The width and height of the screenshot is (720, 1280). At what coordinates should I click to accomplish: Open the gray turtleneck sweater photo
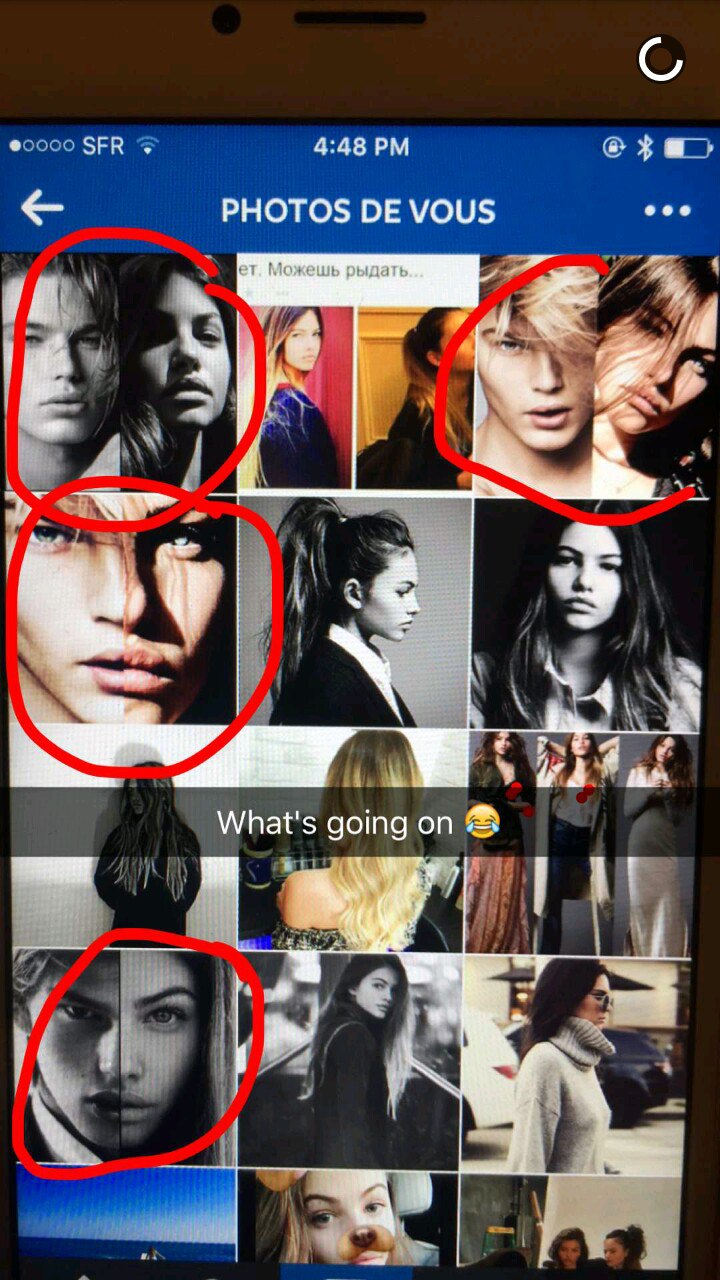pos(576,1065)
